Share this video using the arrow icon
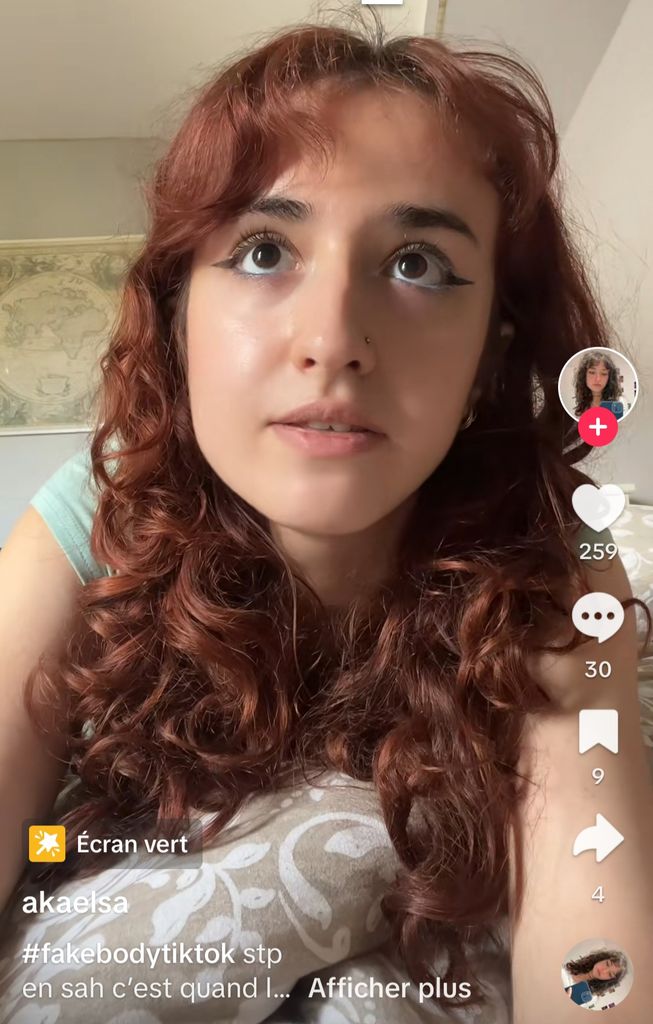The width and height of the screenshot is (653, 1024). (597, 839)
